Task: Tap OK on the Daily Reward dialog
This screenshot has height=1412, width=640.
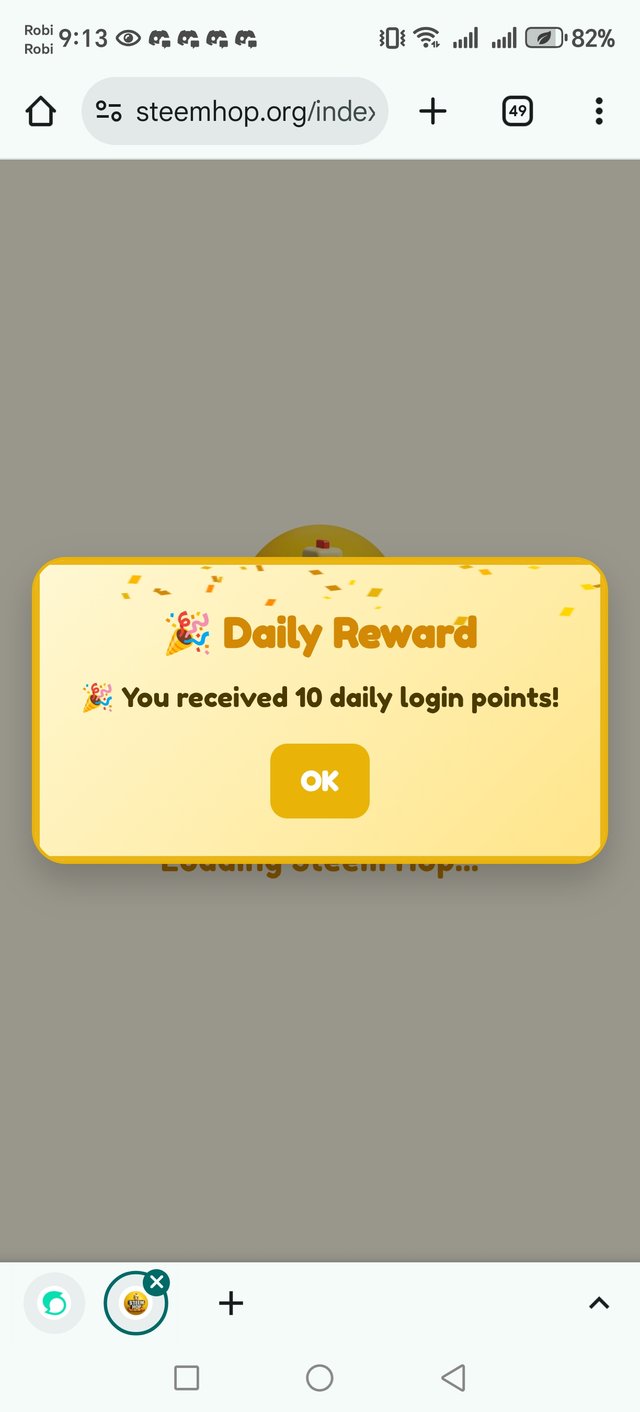Action: point(320,781)
